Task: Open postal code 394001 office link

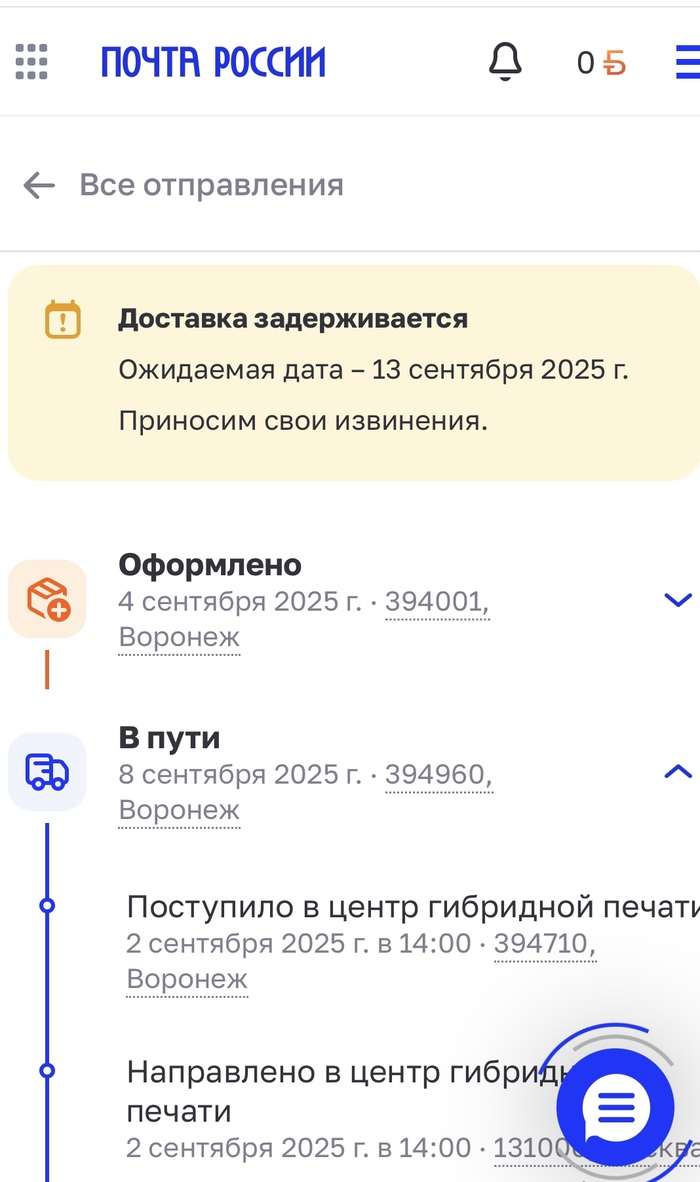Action: pyautogui.click(x=437, y=603)
